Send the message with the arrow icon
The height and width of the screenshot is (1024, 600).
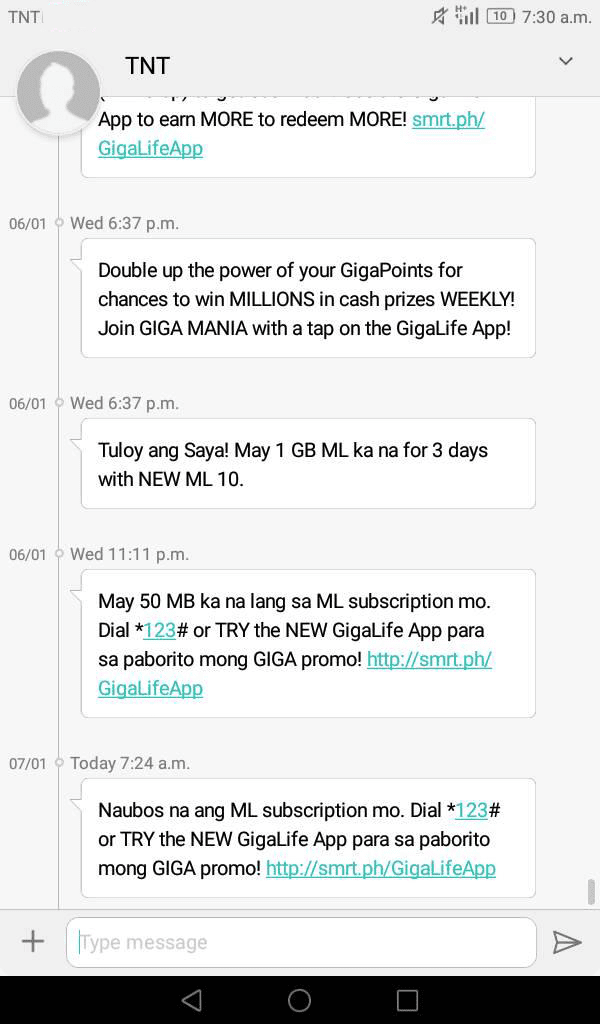566,942
